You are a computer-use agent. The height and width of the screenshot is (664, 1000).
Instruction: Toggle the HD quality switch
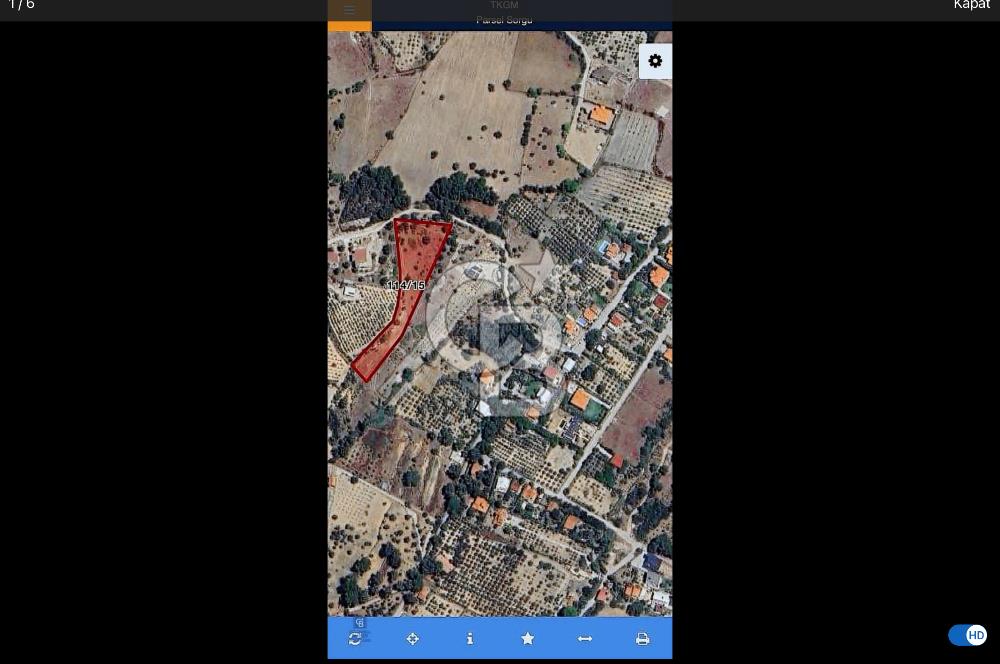pyautogui.click(x=967, y=635)
